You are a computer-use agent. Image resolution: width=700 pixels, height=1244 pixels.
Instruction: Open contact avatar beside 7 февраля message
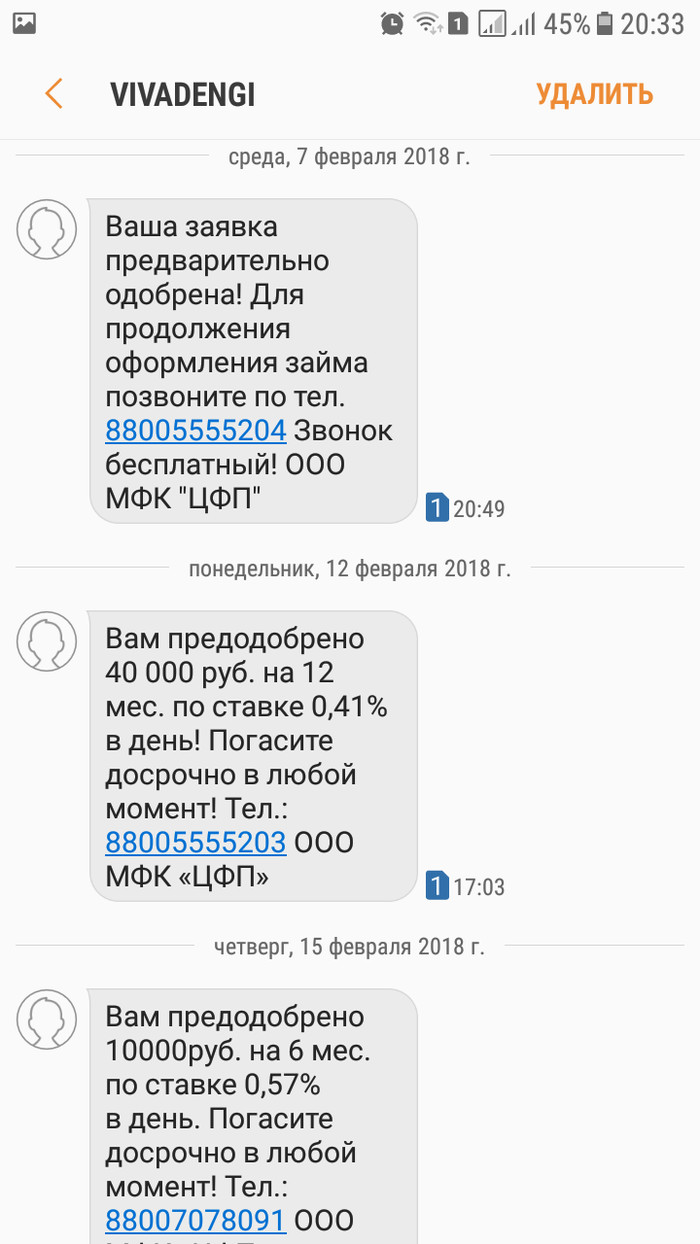point(47,229)
